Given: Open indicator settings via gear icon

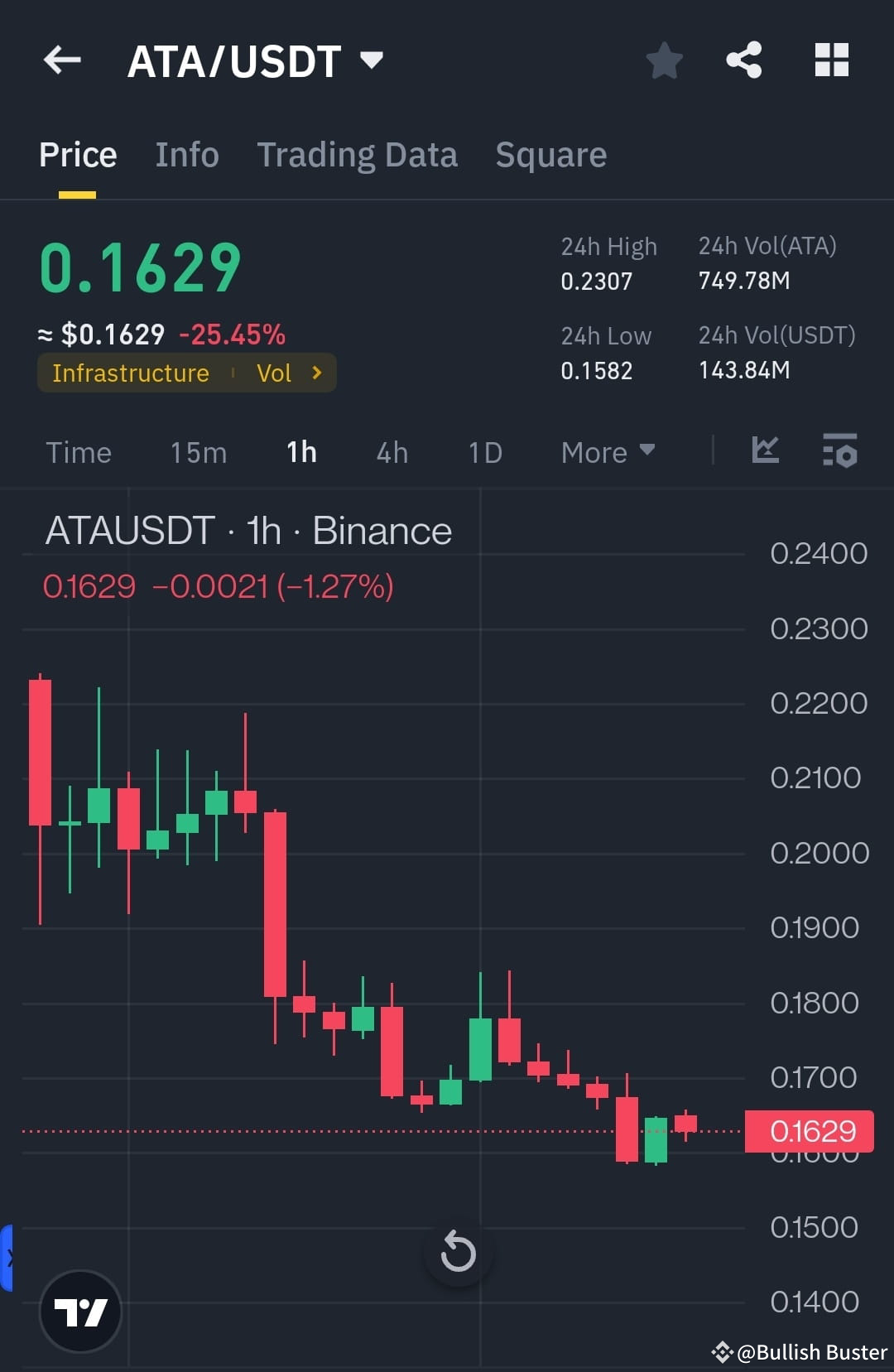Looking at the screenshot, I should [840, 451].
